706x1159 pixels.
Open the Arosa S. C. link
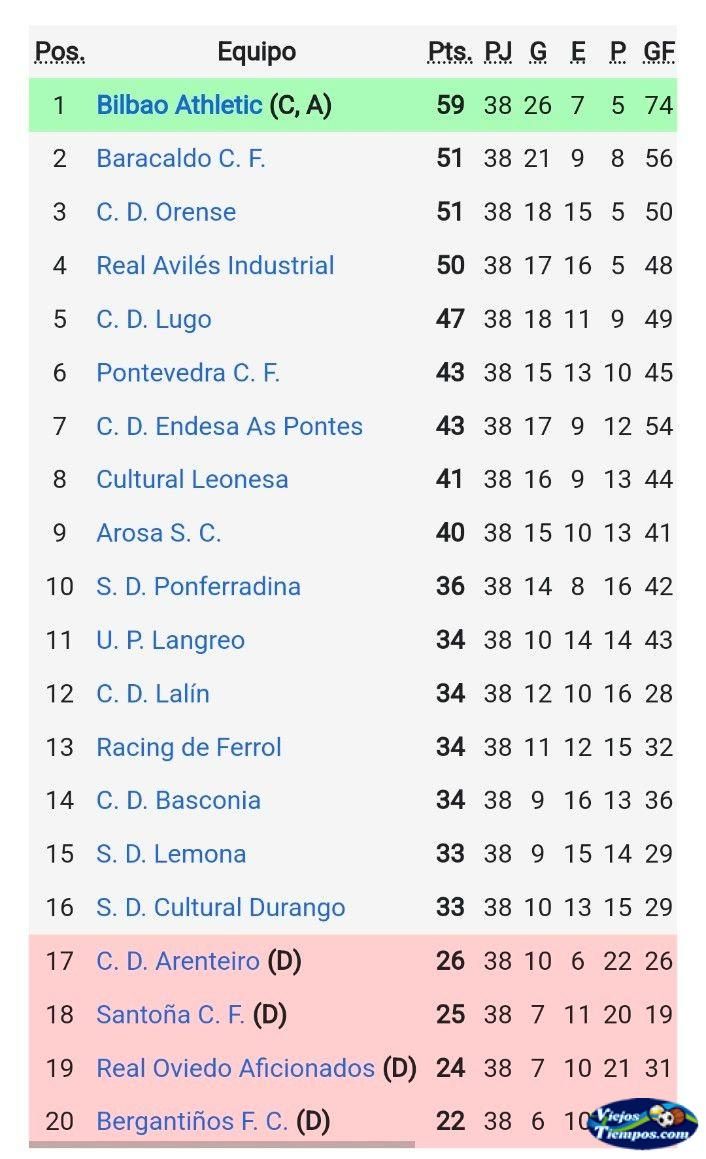point(159,533)
